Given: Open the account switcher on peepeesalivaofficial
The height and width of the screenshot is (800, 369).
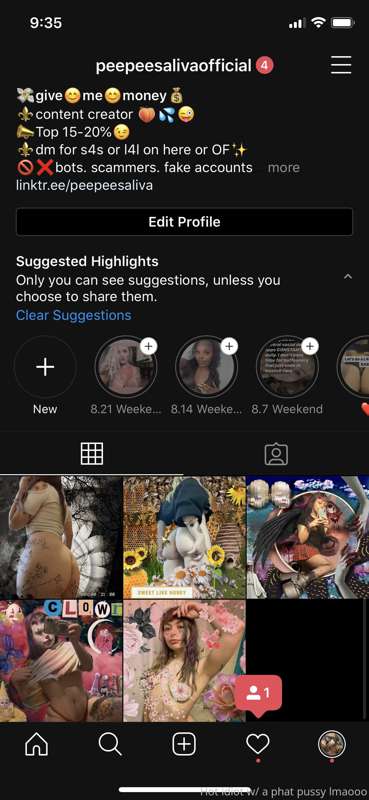Looking at the screenshot, I should [174, 65].
